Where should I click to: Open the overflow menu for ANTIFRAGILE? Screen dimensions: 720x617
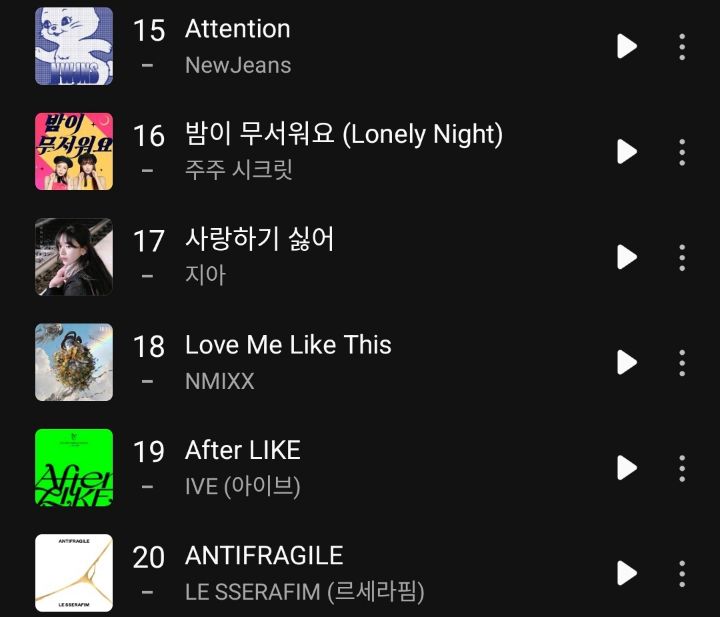(682, 573)
